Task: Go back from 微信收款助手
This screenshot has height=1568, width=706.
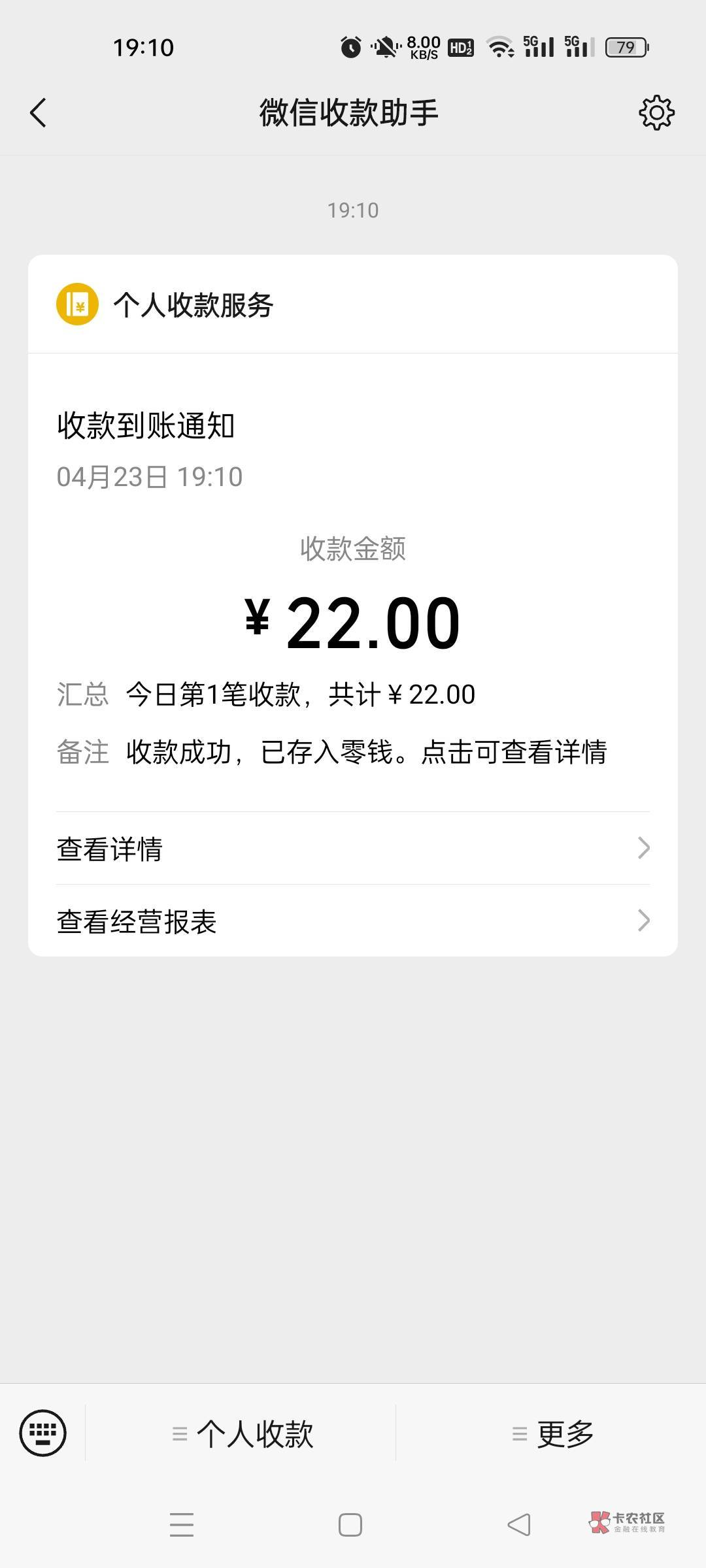Action: pos(39,112)
